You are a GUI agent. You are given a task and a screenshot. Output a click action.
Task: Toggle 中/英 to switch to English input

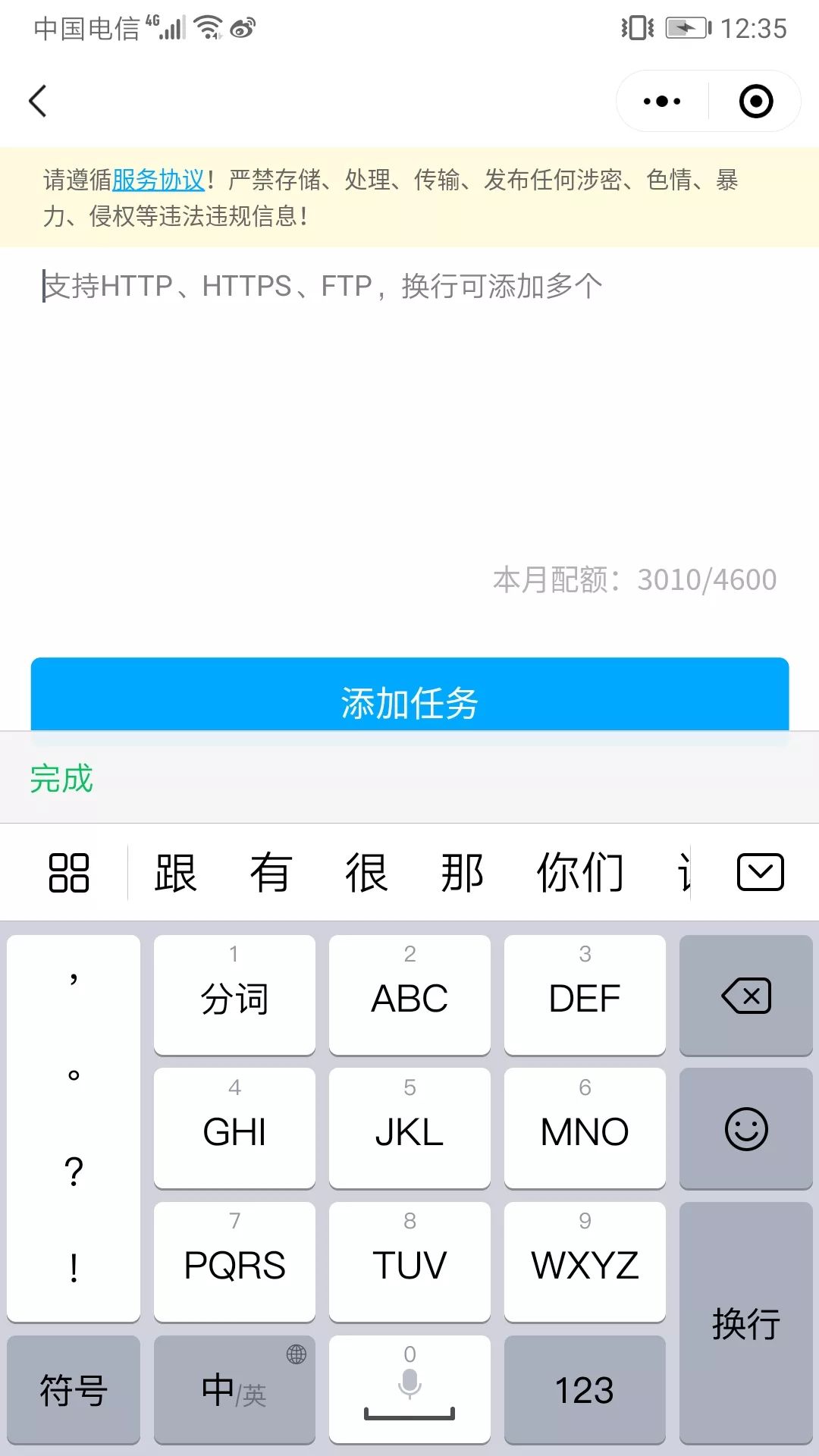234,1390
